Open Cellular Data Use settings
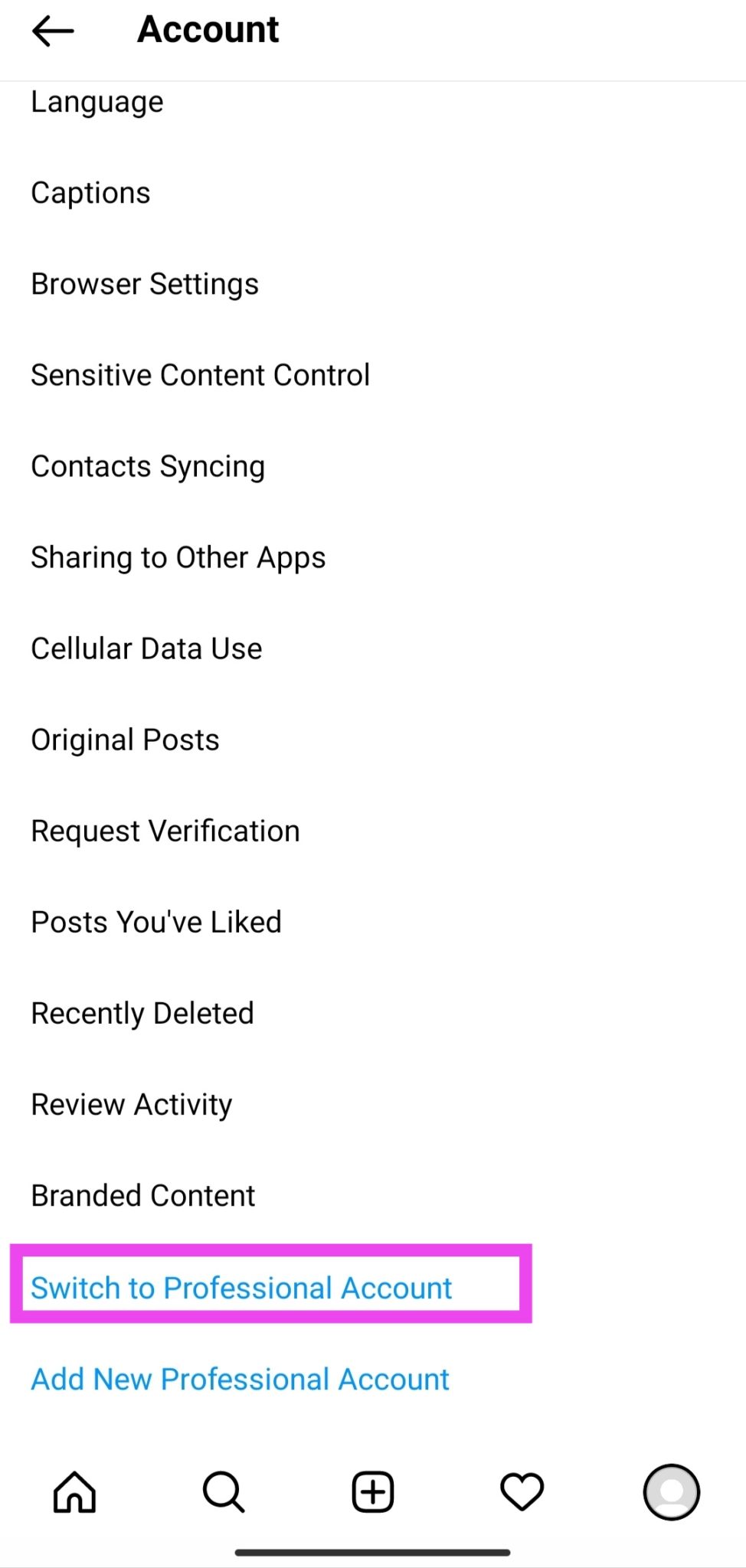Screen dimensions: 746x1568 point(147,648)
